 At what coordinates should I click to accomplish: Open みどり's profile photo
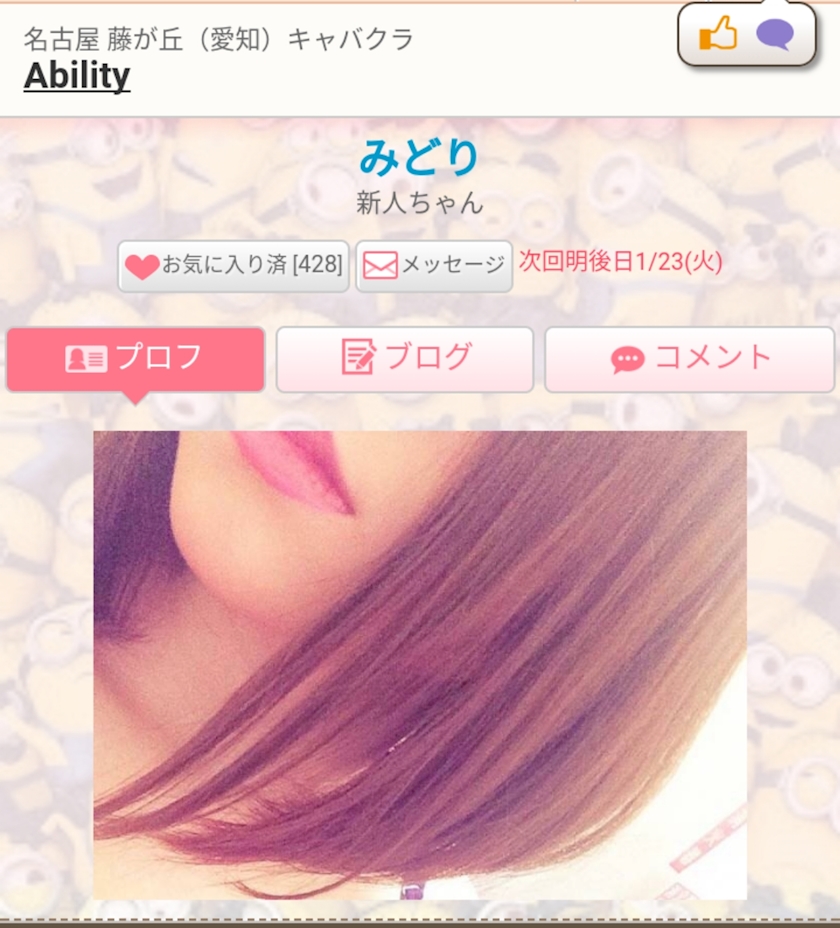coord(420,665)
